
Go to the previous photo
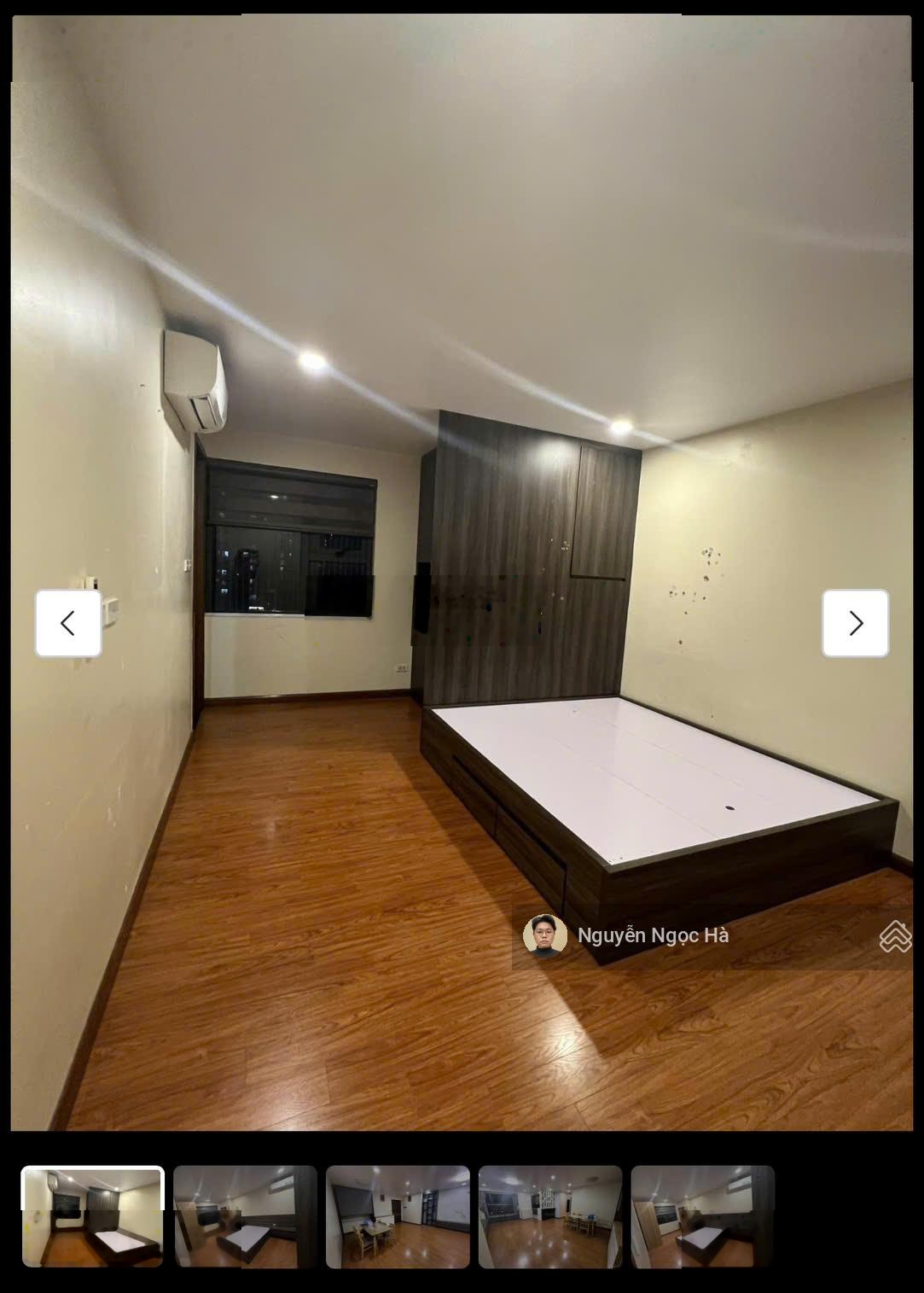click(x=68, y=623)
